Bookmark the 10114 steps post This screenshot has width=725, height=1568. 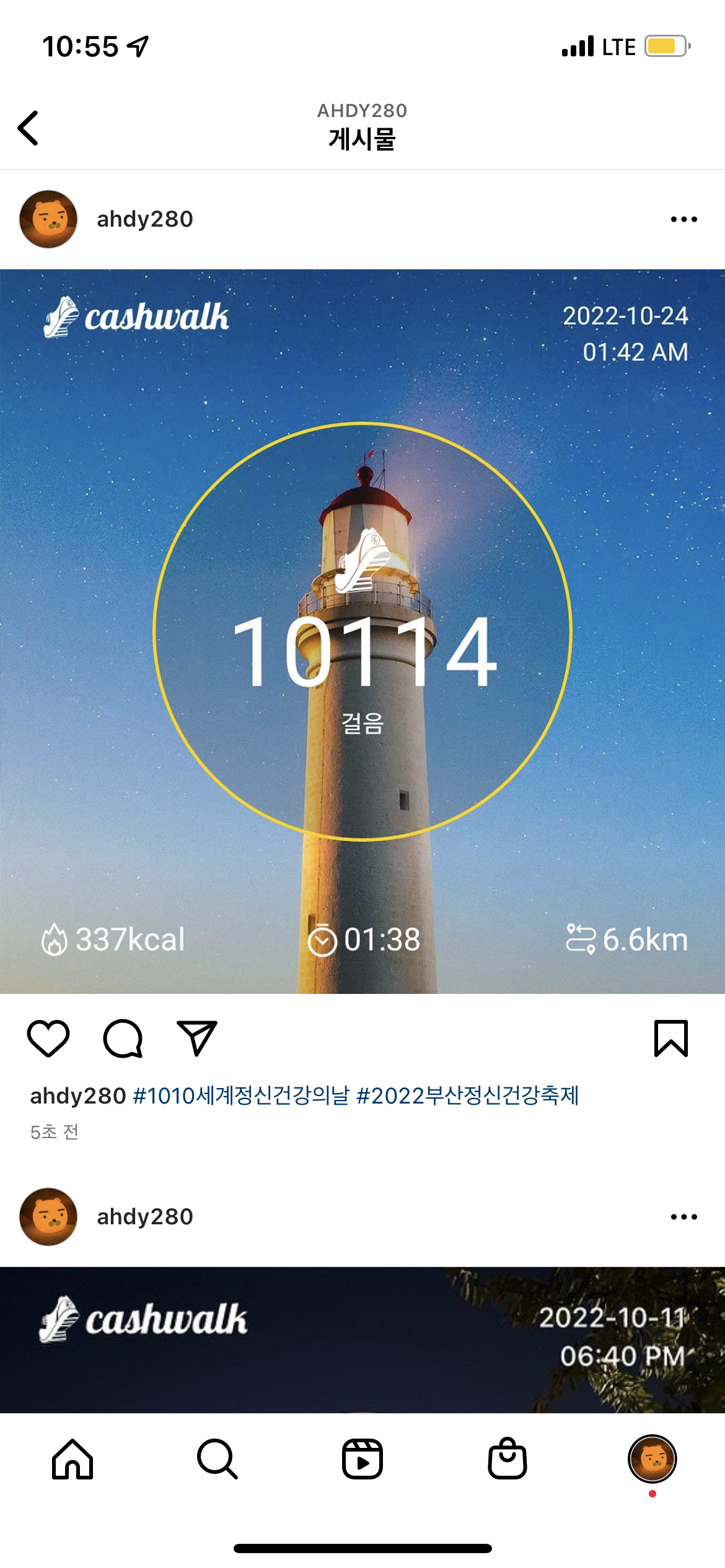[x=671, y=1039]
